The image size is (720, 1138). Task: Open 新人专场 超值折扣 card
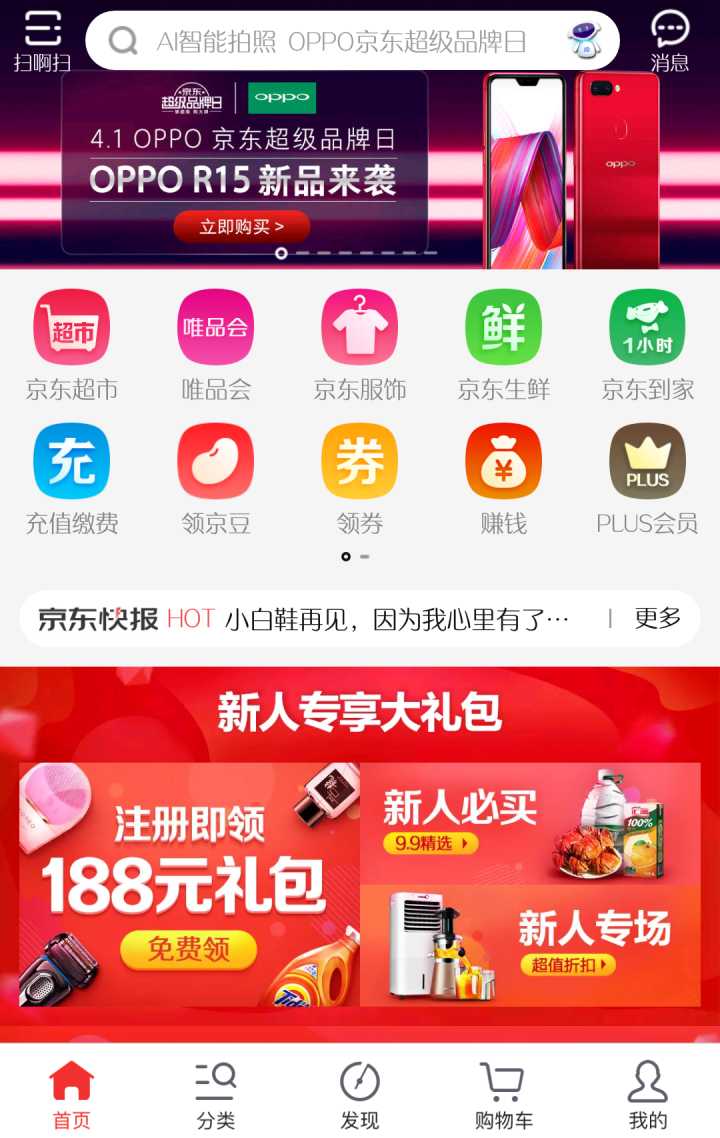point(530,945)
